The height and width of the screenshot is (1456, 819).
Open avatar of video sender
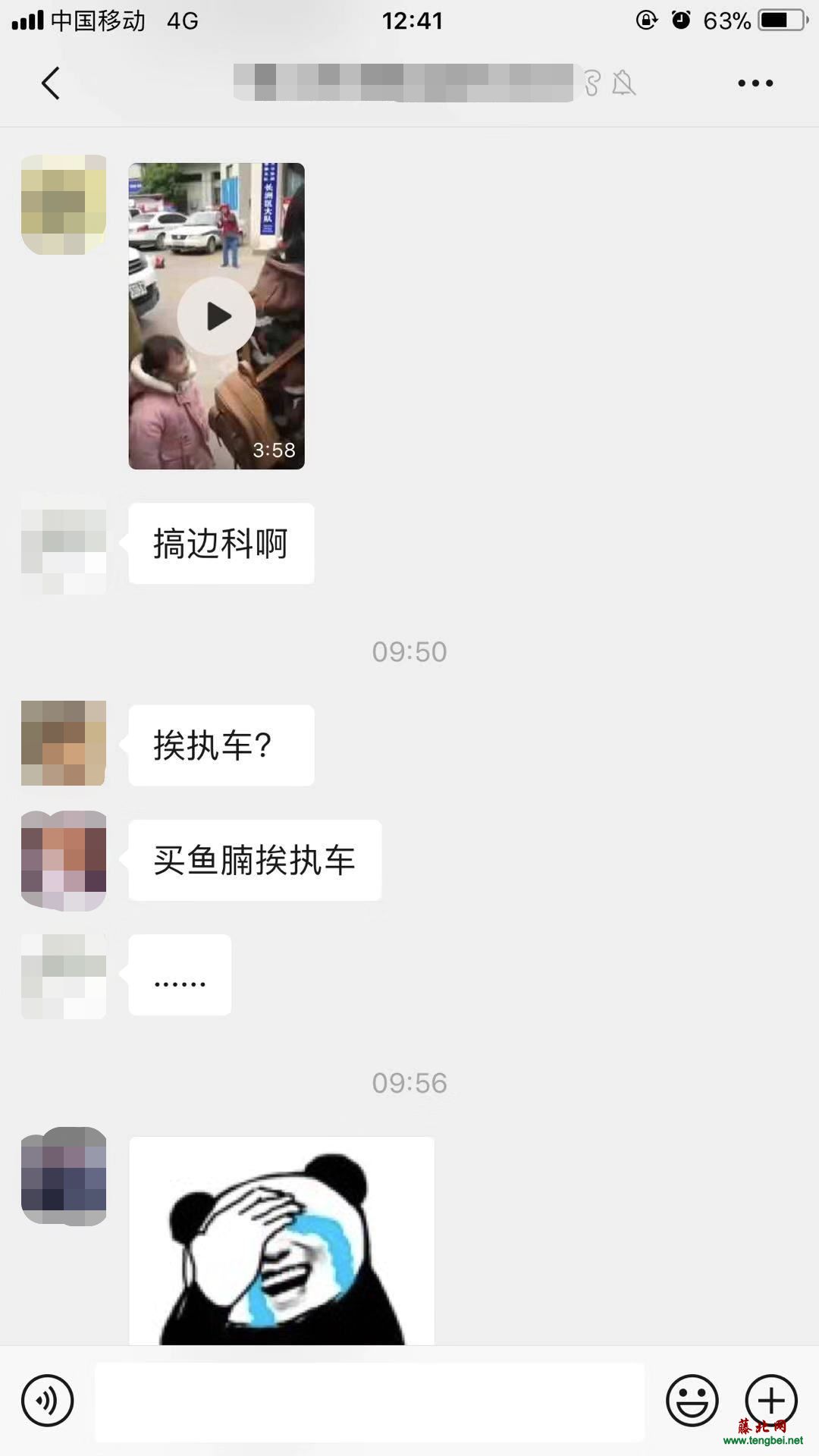(64, 205)
